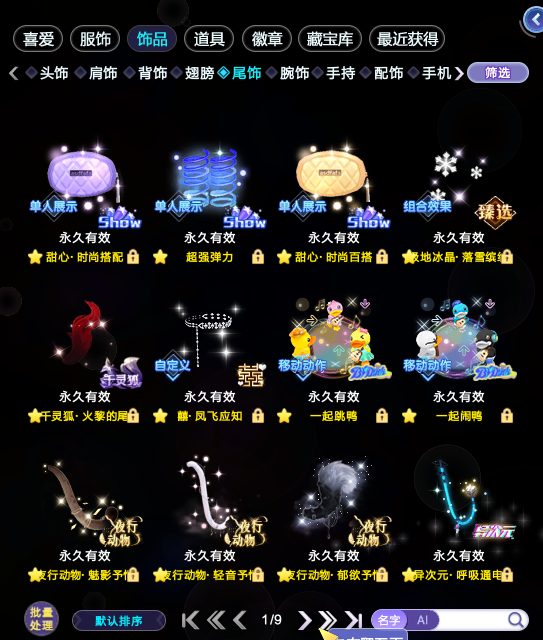Select the 超强弹力 item
This screenshot has width=543, height=640.
[x=209, y=204]
